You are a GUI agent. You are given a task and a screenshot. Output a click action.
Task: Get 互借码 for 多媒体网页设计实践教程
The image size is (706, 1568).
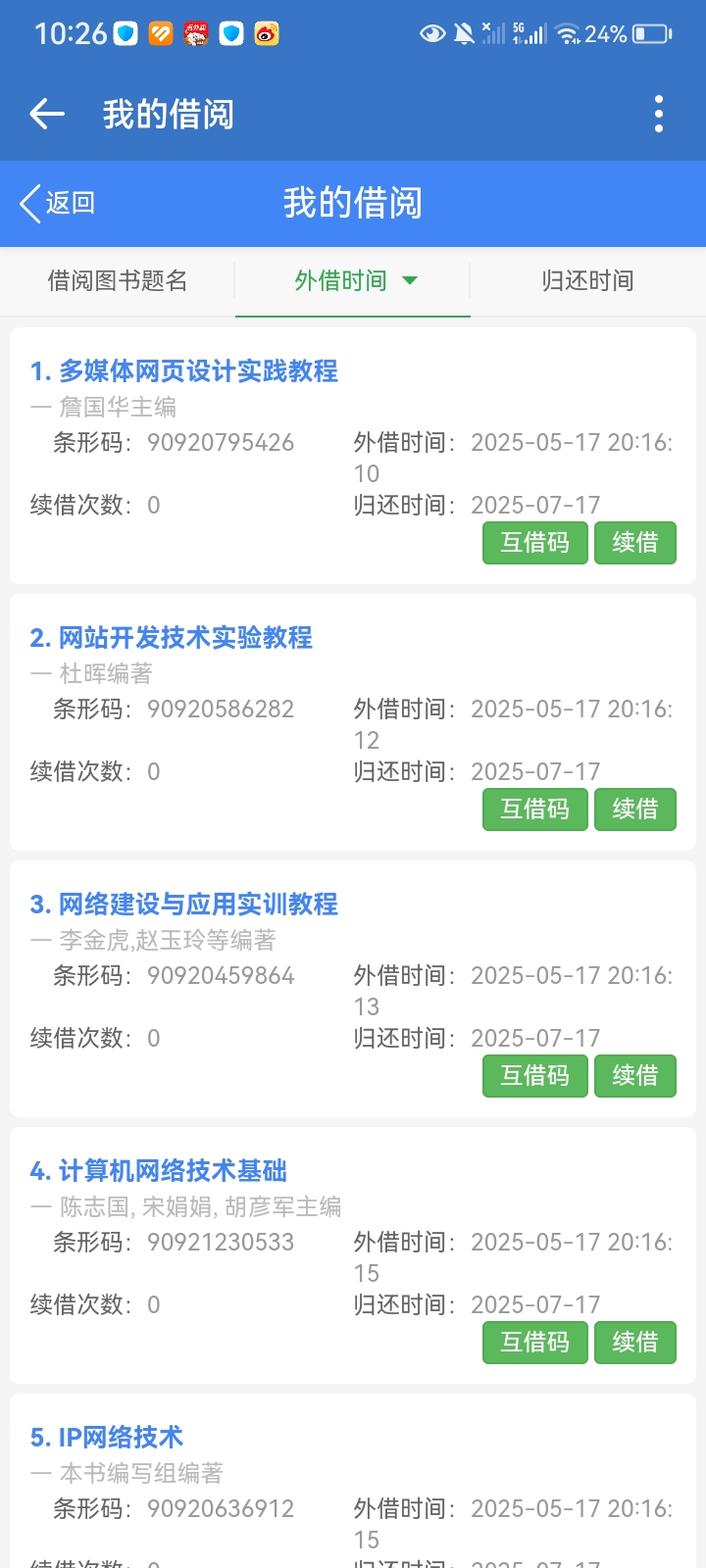(x=534, y=543)
